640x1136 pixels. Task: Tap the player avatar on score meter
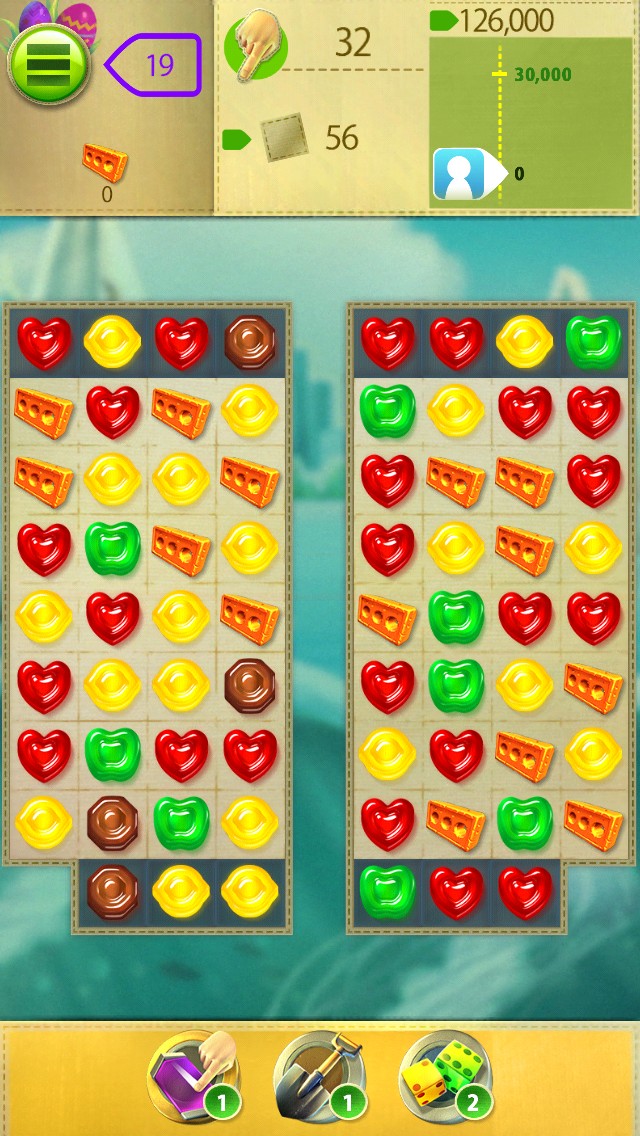460,174
